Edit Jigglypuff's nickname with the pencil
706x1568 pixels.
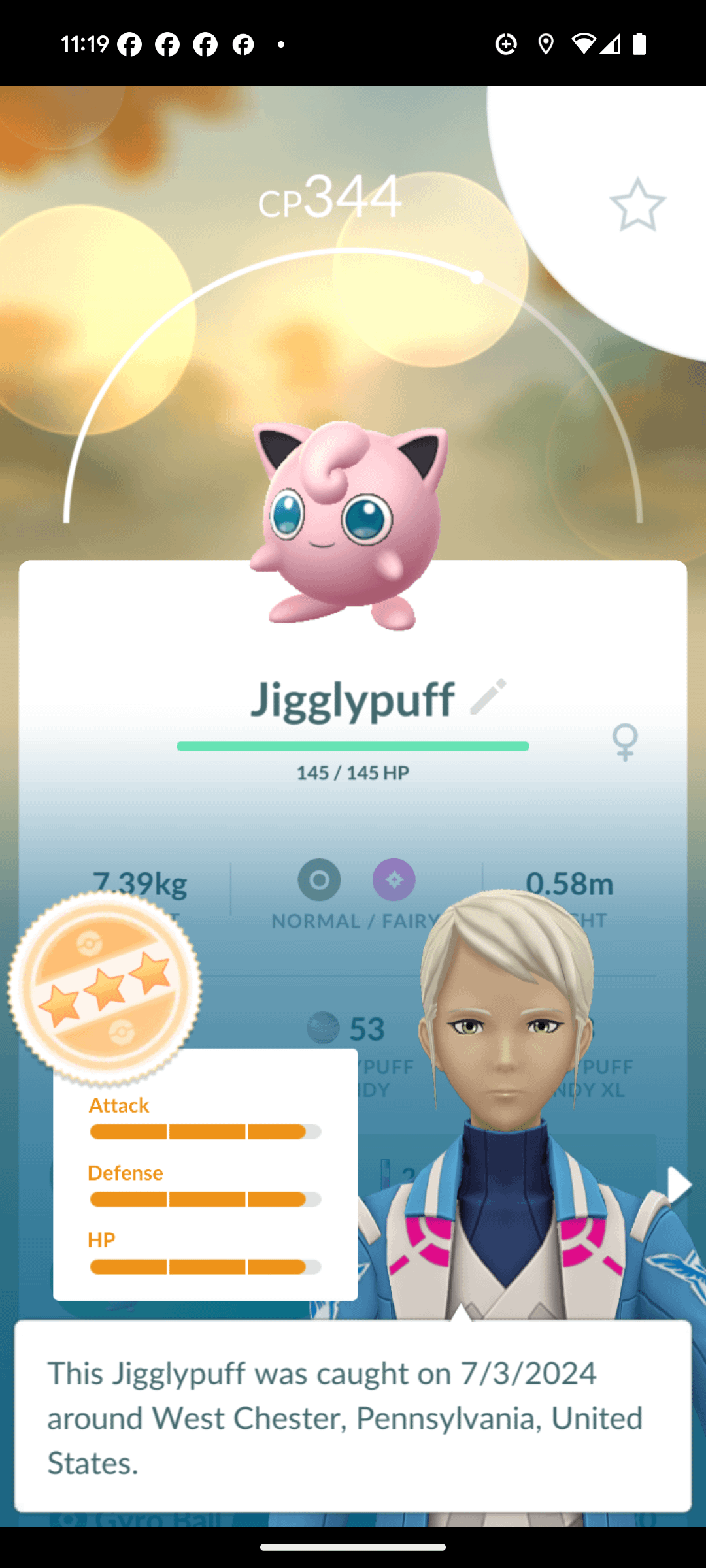488,696
